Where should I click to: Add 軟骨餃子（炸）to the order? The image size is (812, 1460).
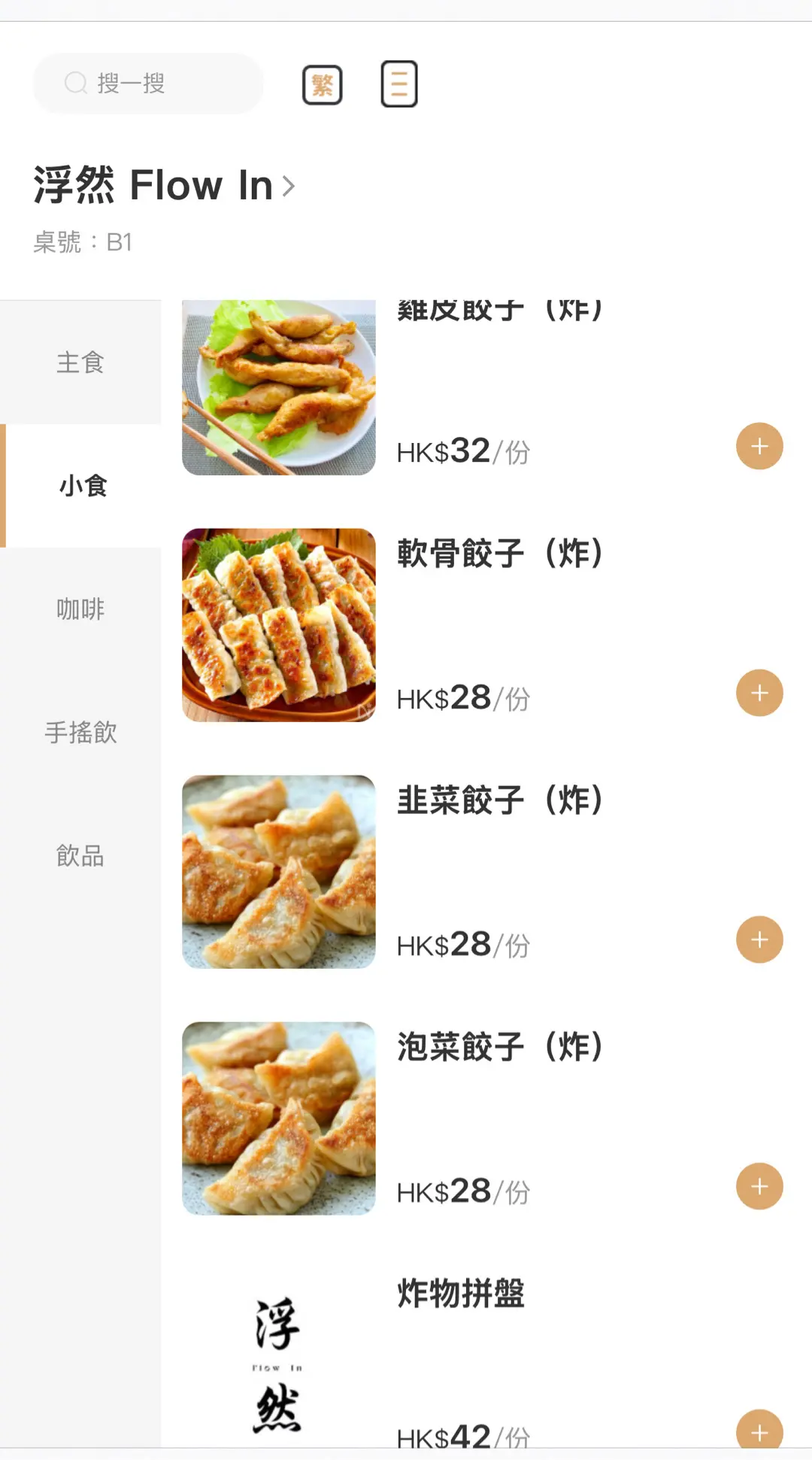759,693
